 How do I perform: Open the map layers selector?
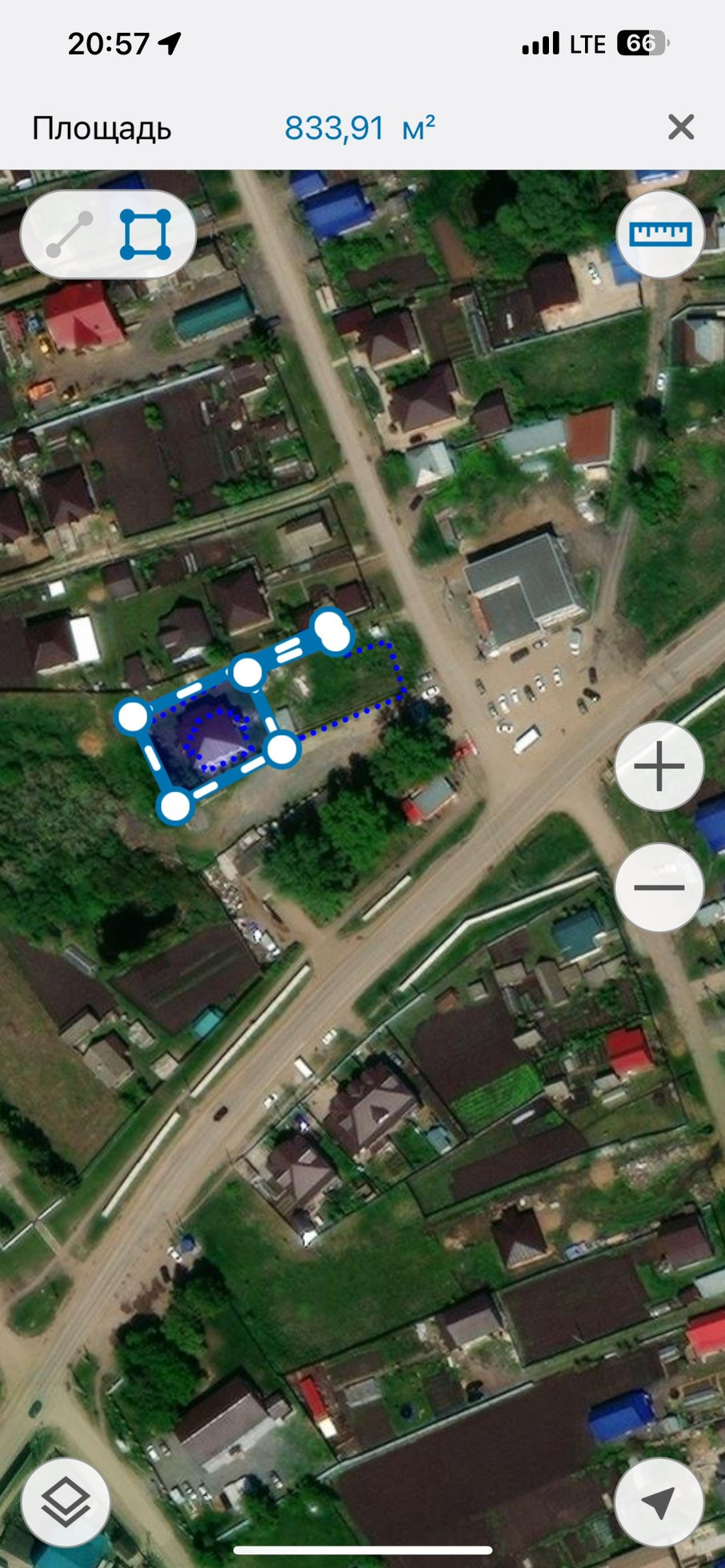(x=66, y=1502)
